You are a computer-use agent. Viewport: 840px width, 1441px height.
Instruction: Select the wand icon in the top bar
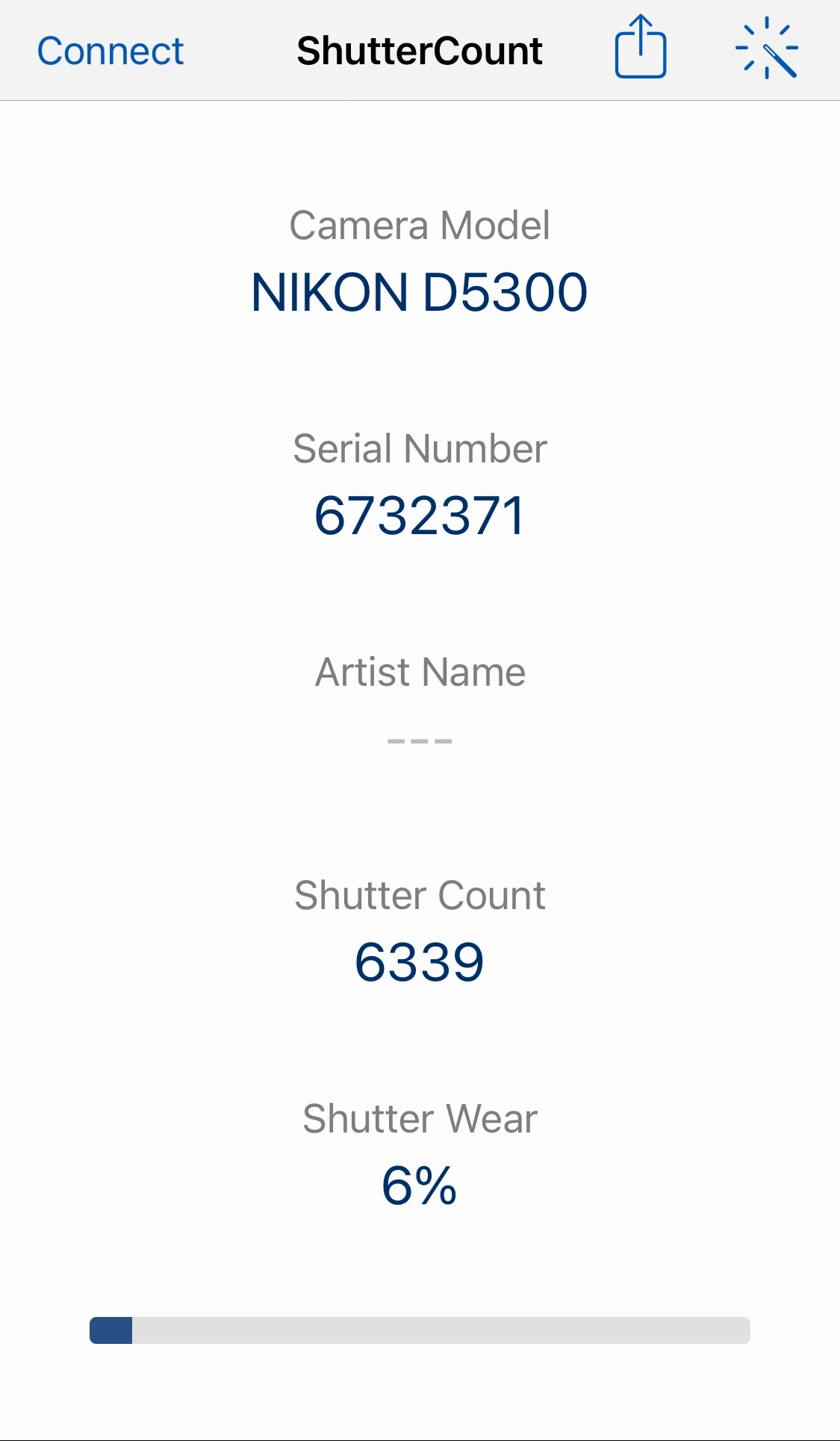point(770,49)
